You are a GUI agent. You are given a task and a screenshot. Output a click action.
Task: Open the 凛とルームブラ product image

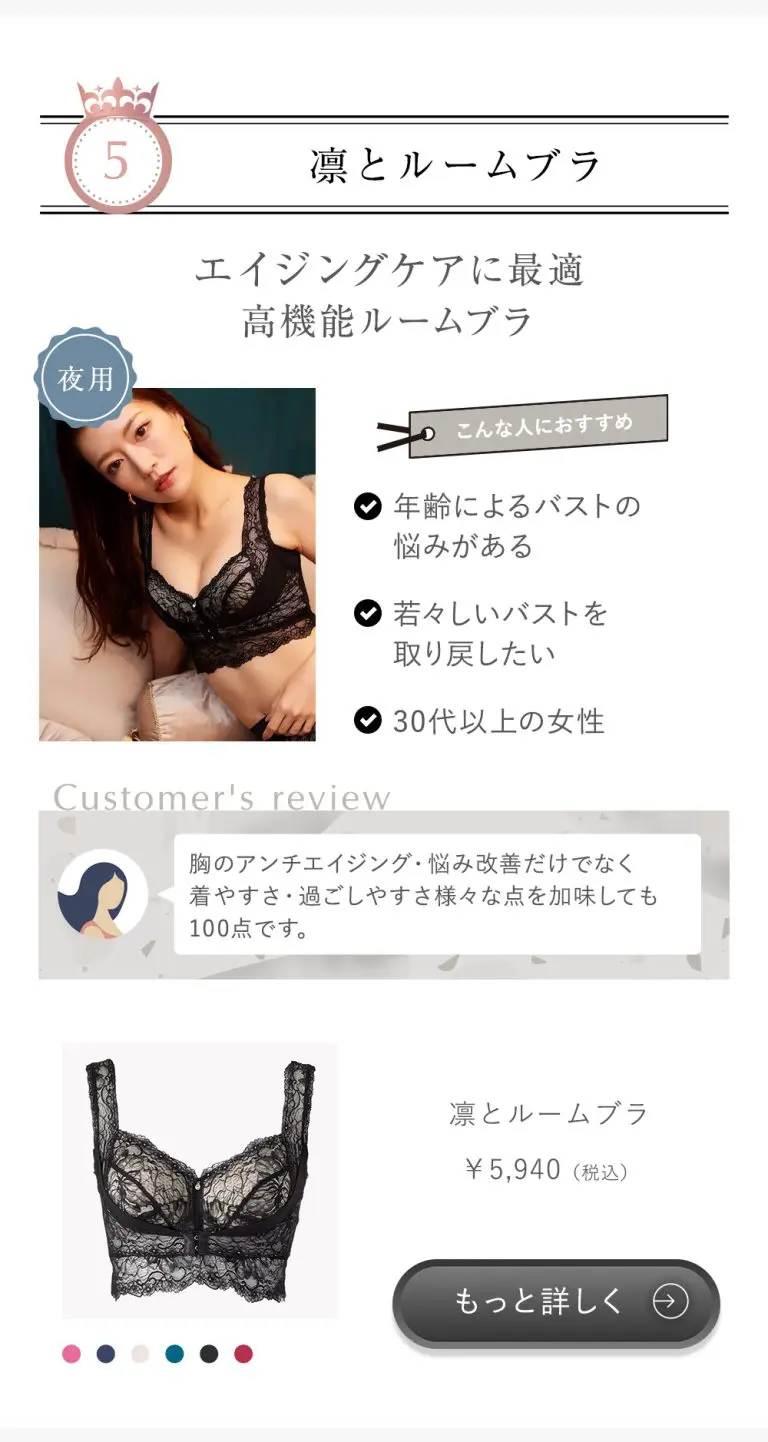click(x=200, y=1180)
